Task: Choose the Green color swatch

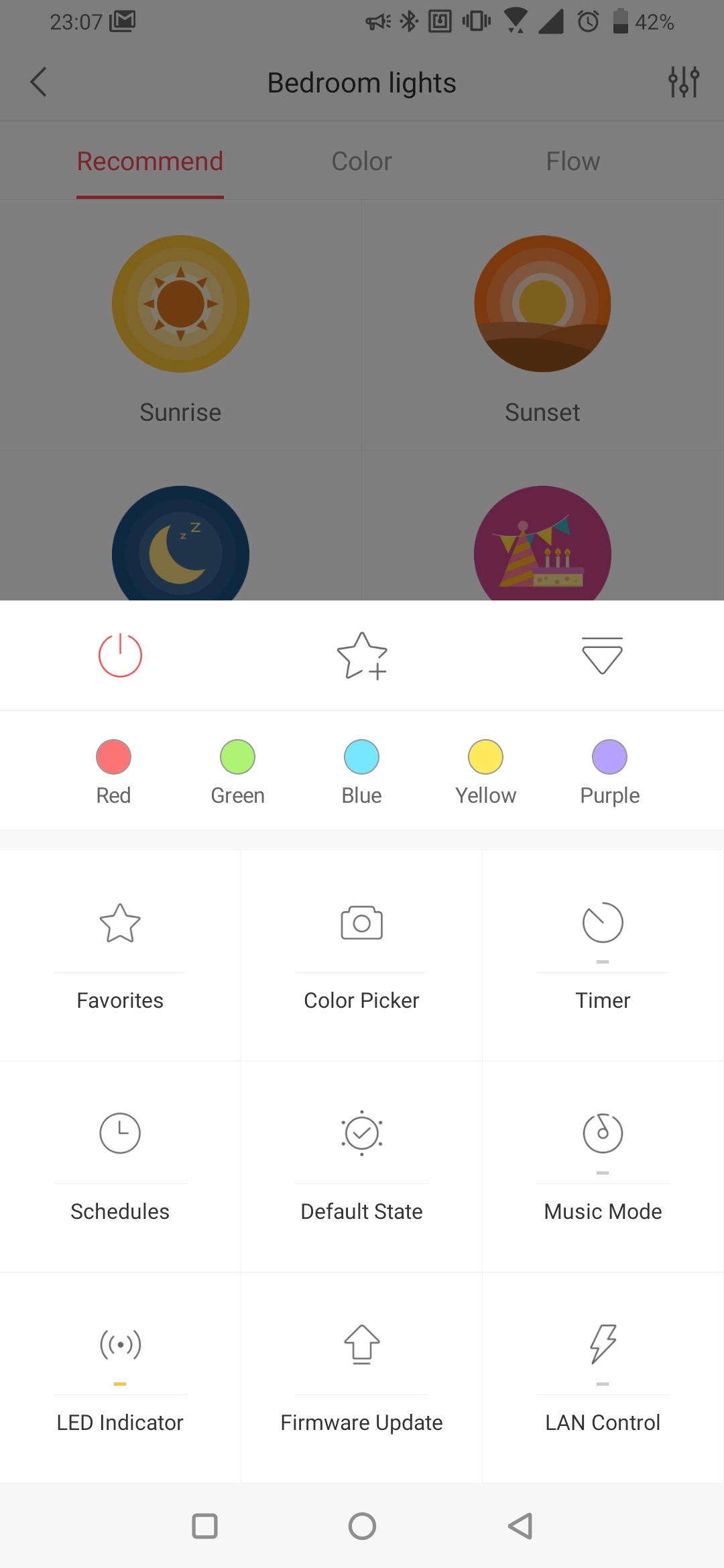Action: 237,757
